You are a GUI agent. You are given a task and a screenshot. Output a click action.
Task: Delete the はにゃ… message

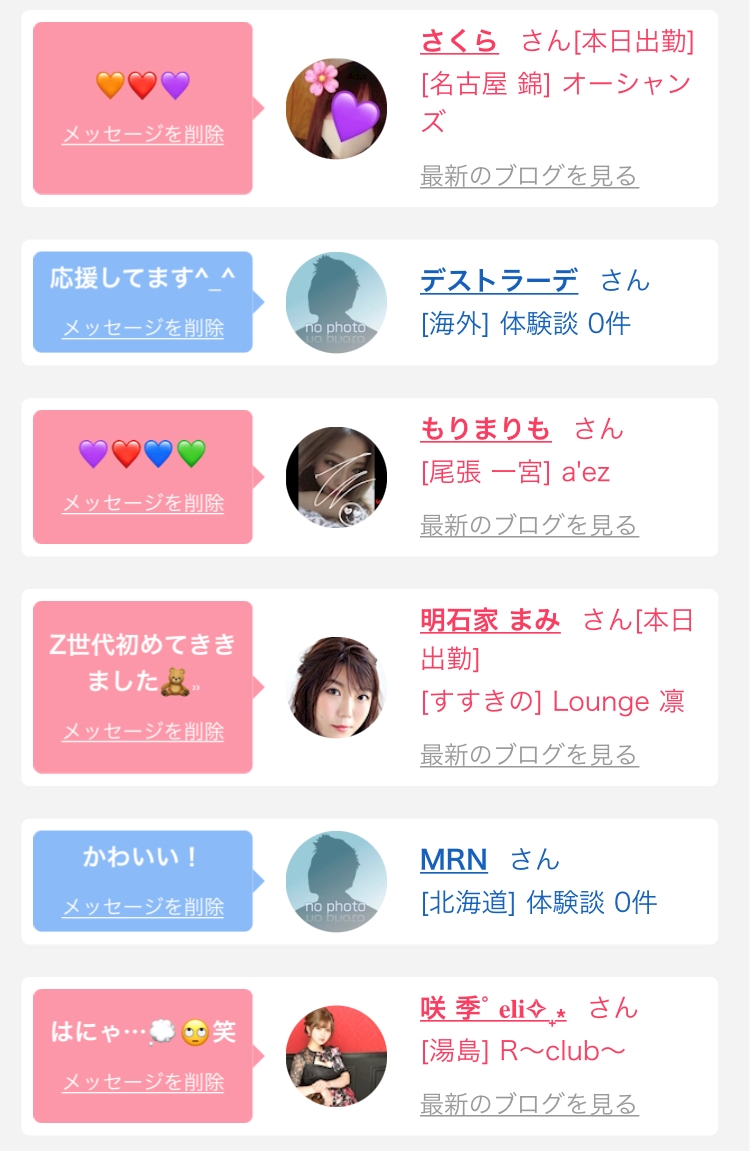143,1082
